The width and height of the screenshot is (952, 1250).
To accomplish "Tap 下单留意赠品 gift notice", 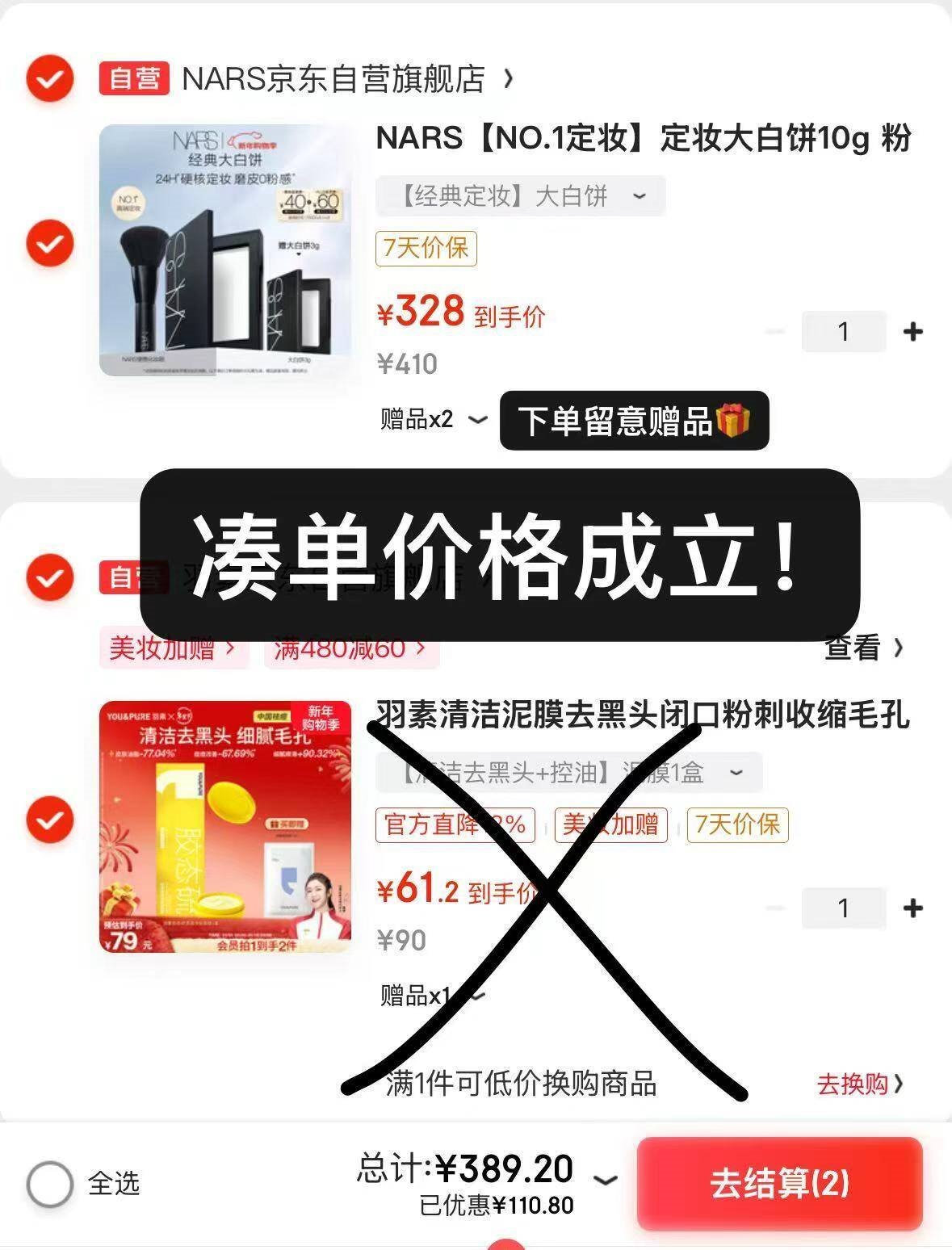I will coord(634,421).
